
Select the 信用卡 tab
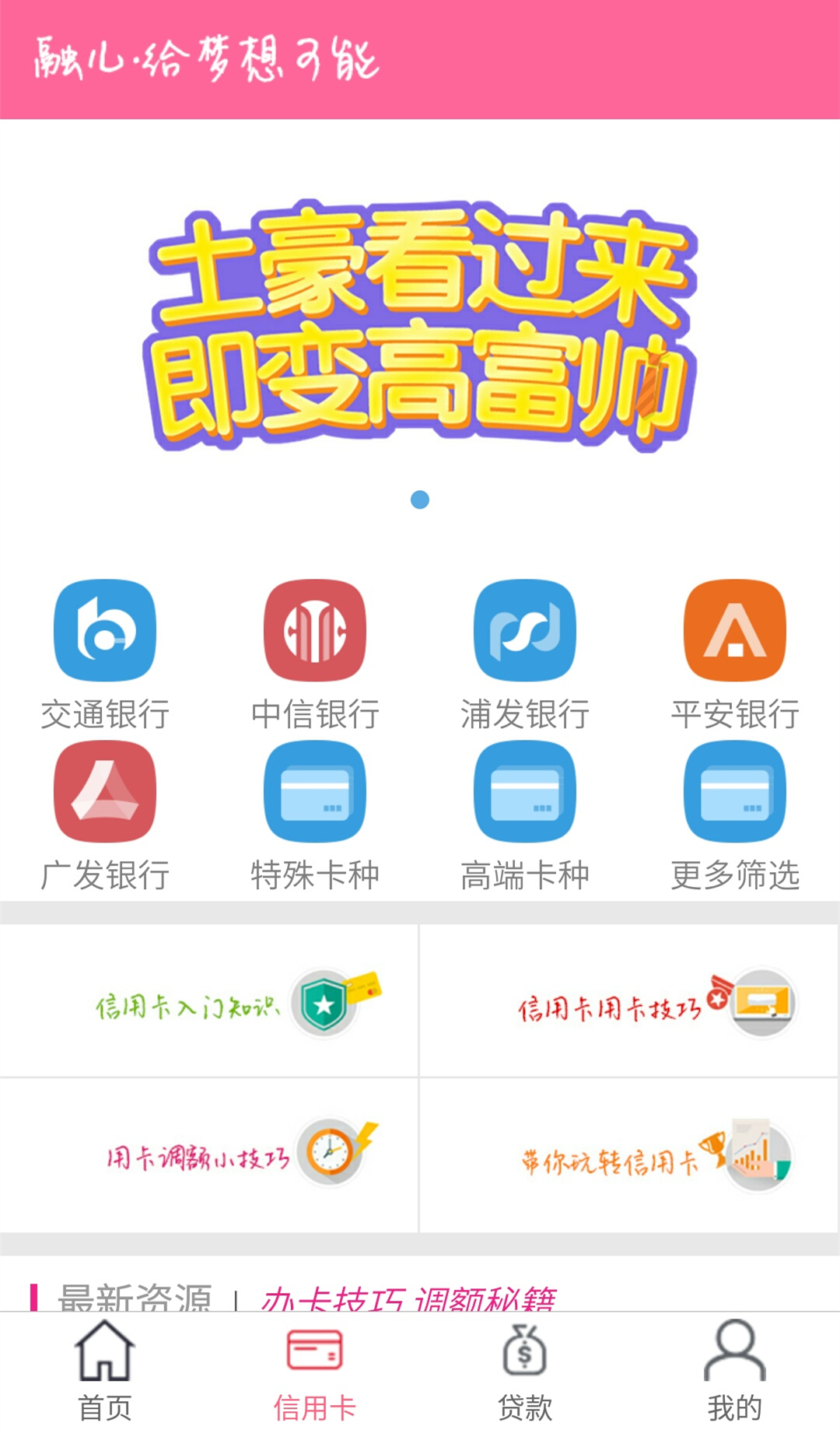315,1371
